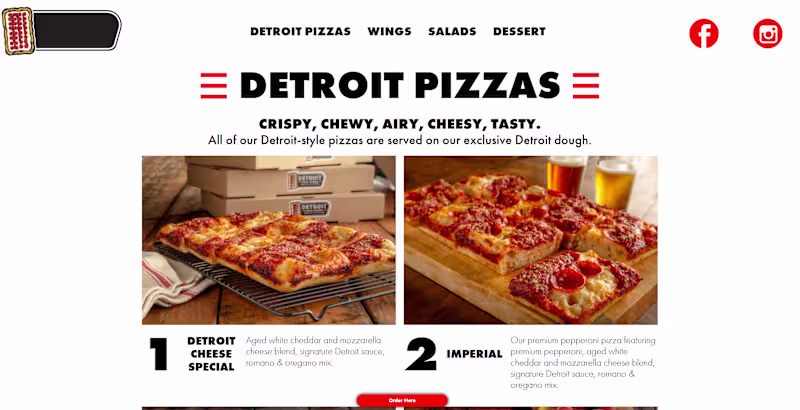Tap the red Order Here button
Image resolution: width=800 pixels, height=410 pixels.
click(x=402, y=400)
